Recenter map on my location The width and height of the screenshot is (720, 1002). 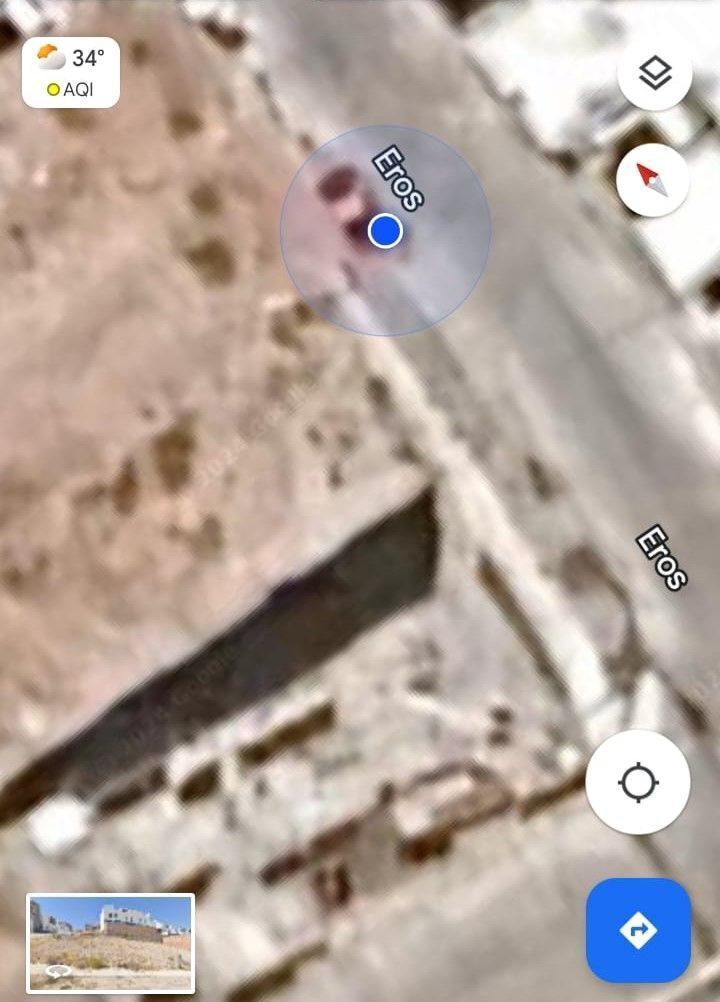coord(638,782)
